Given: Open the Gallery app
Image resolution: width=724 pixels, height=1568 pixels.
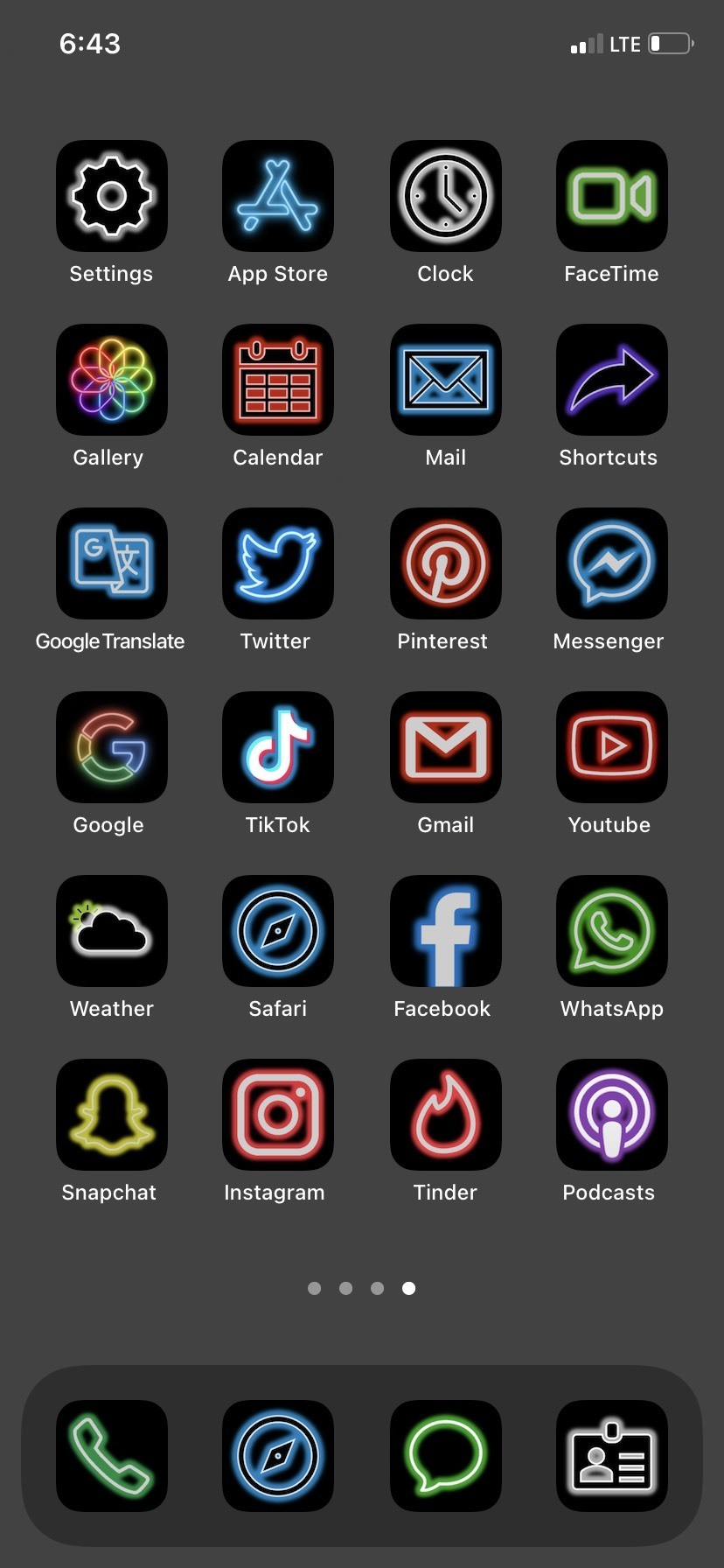Looking at the screenshot, I should 112,380.
